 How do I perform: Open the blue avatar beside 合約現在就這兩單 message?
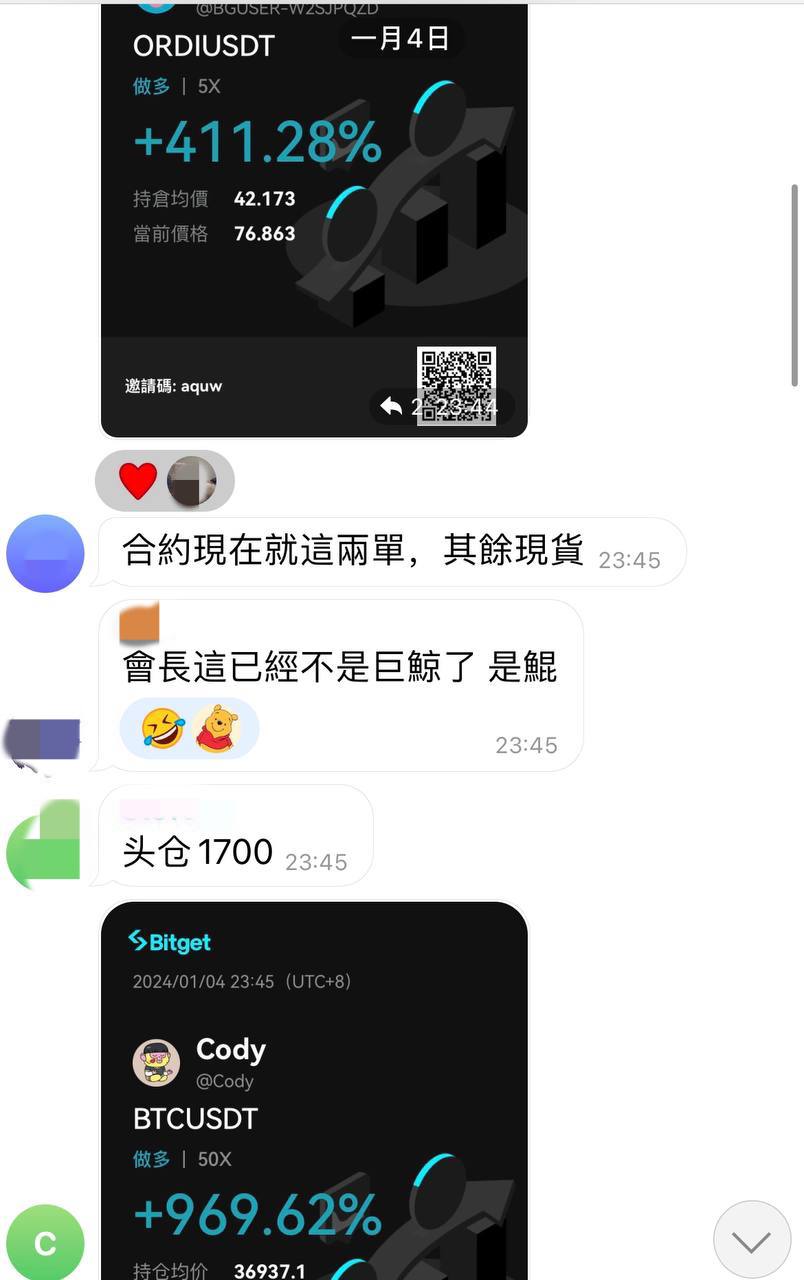45,553
